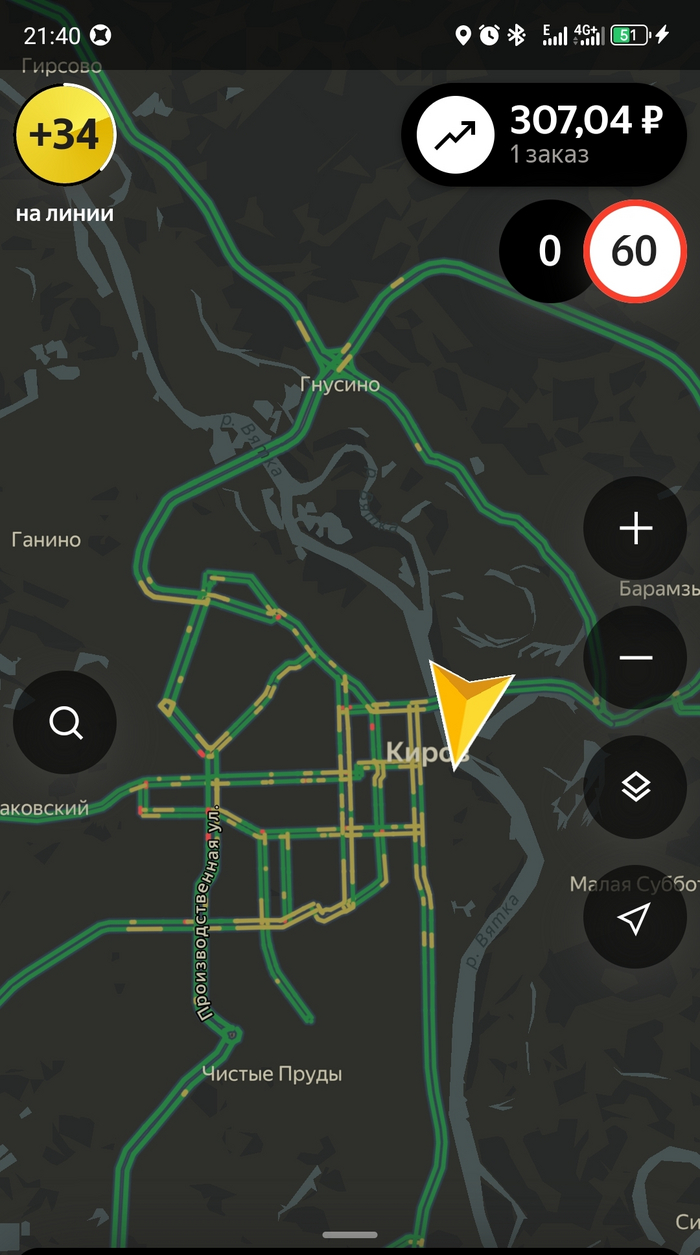The height and width of the screenshot is (1255, 700).
Task: Open the map search
Action: 65,722
